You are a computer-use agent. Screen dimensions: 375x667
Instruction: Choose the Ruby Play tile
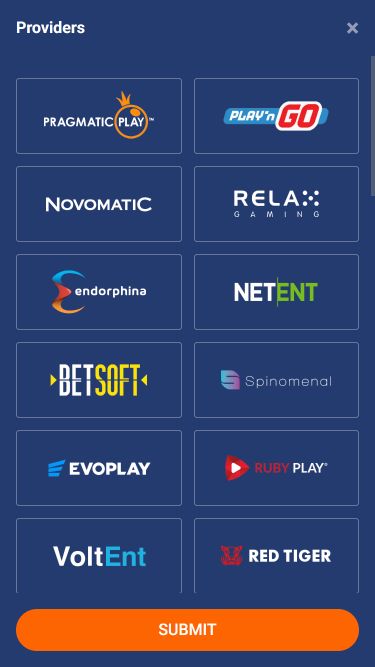[276, 468]
